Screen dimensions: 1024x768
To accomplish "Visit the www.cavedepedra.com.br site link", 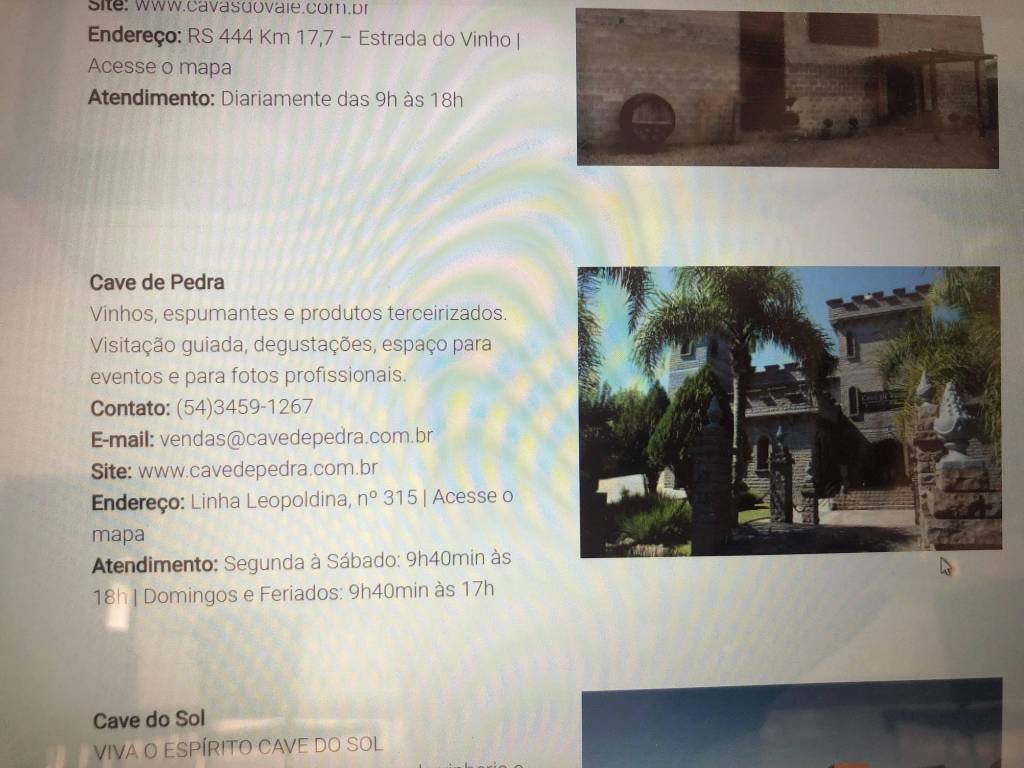I will coord(257,468).
